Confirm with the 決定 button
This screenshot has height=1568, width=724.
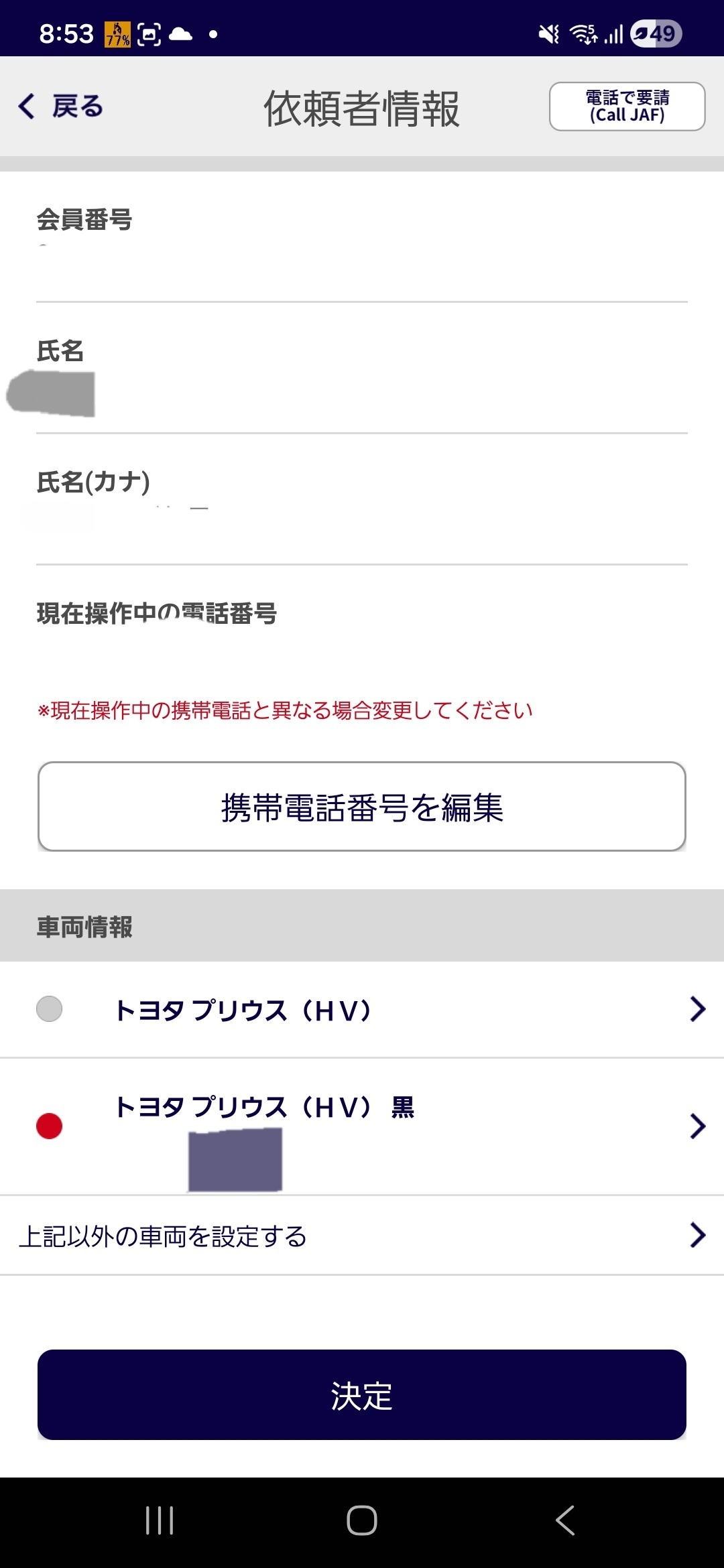point(362,1395)
